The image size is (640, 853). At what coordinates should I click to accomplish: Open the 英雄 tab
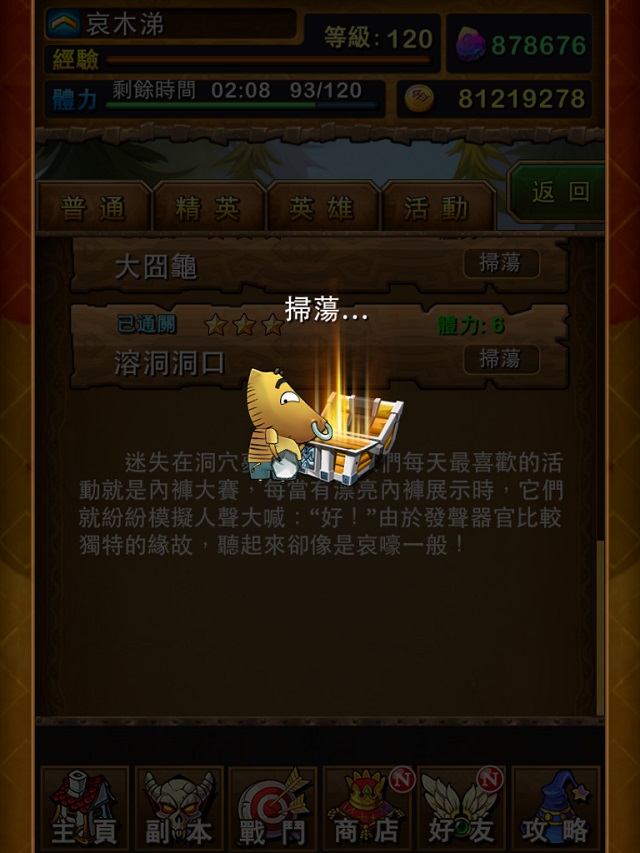click(322, 207)
